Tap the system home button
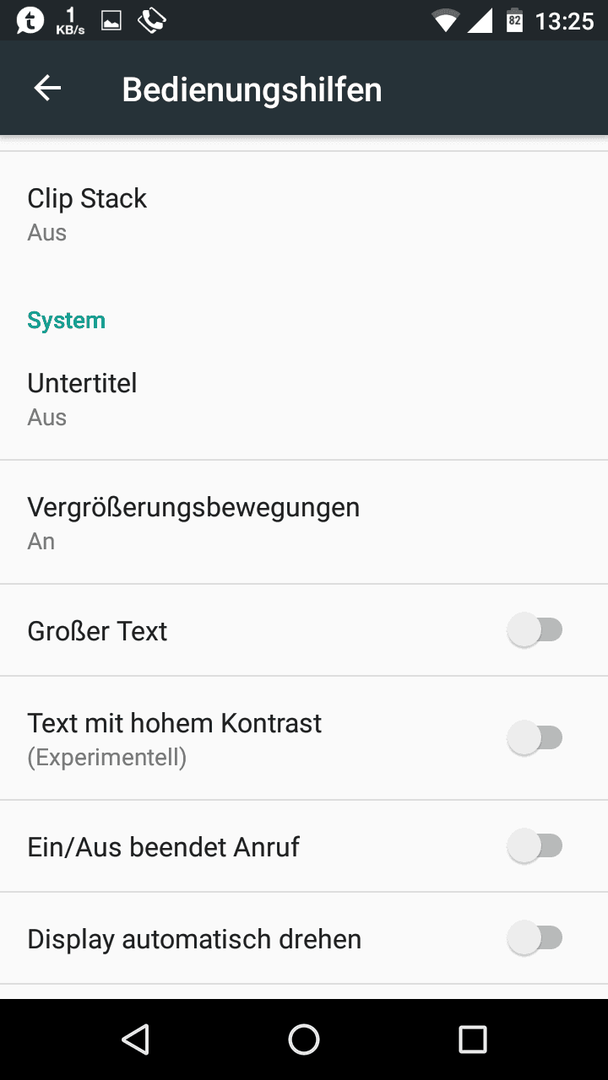This screenshot has height=1080, width=608. (x=304, y=1039)
